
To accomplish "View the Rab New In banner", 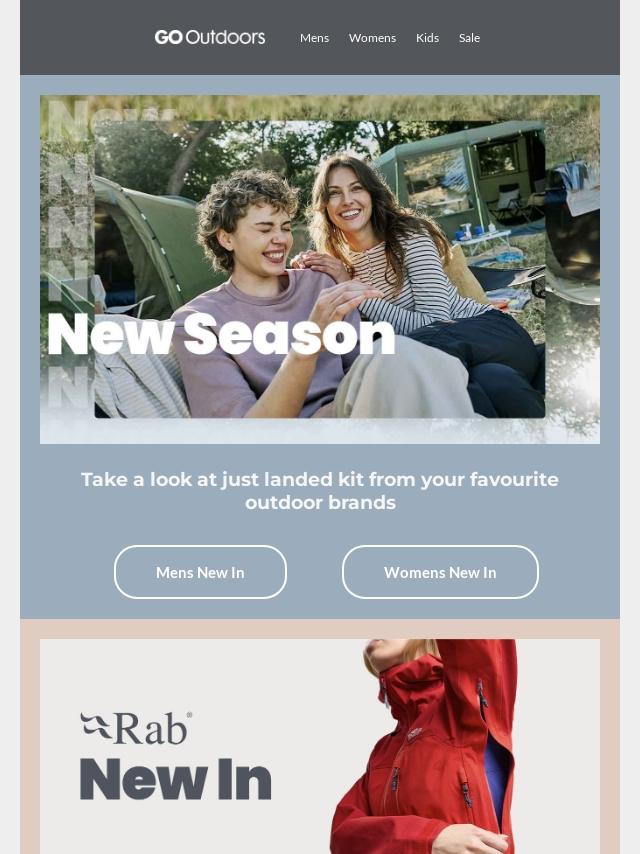I will pos(320,746).
